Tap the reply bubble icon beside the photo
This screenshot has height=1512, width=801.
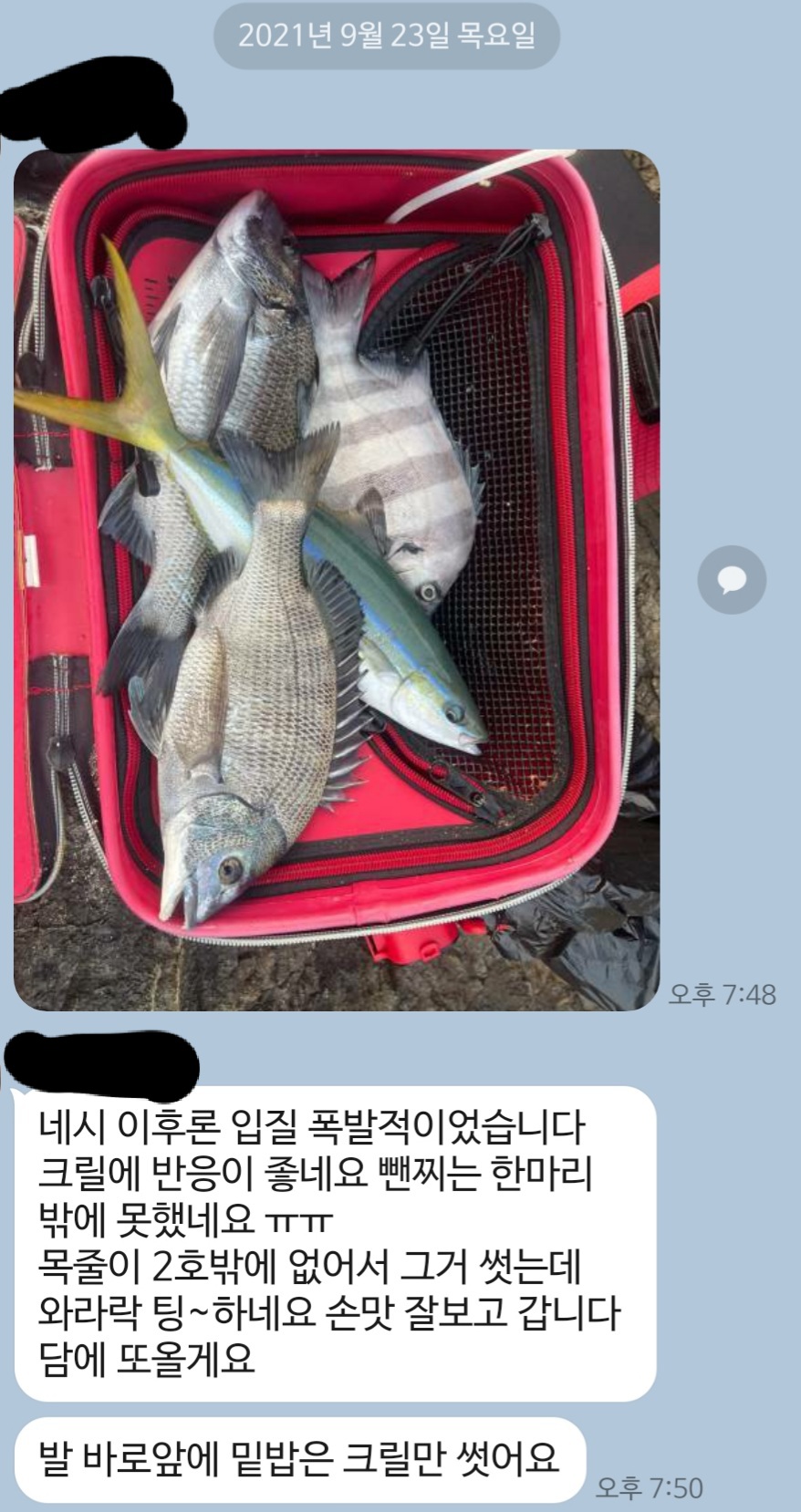point(732,580)
